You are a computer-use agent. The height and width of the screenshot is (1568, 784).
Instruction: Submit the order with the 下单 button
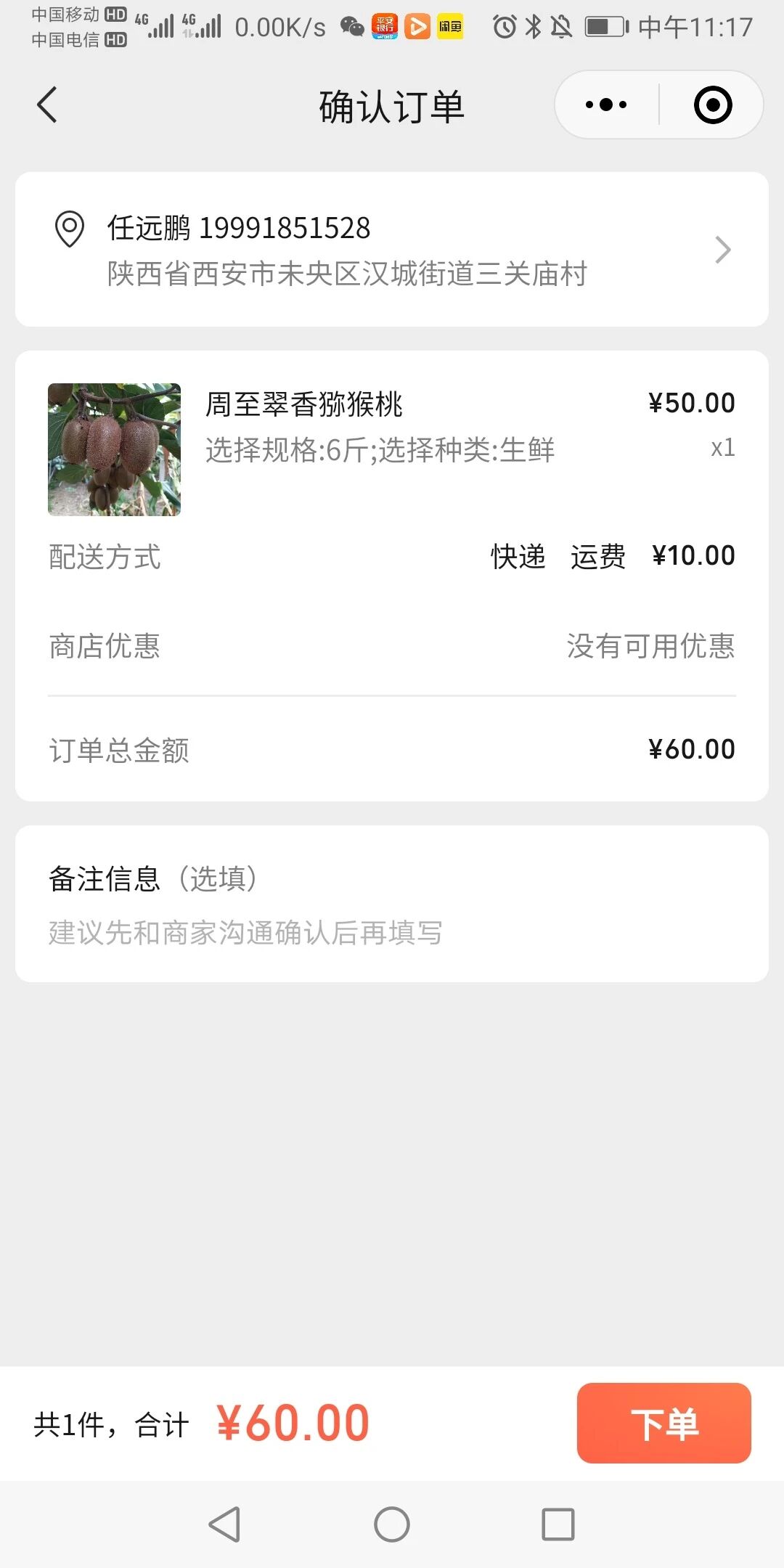coord(663,1424)
